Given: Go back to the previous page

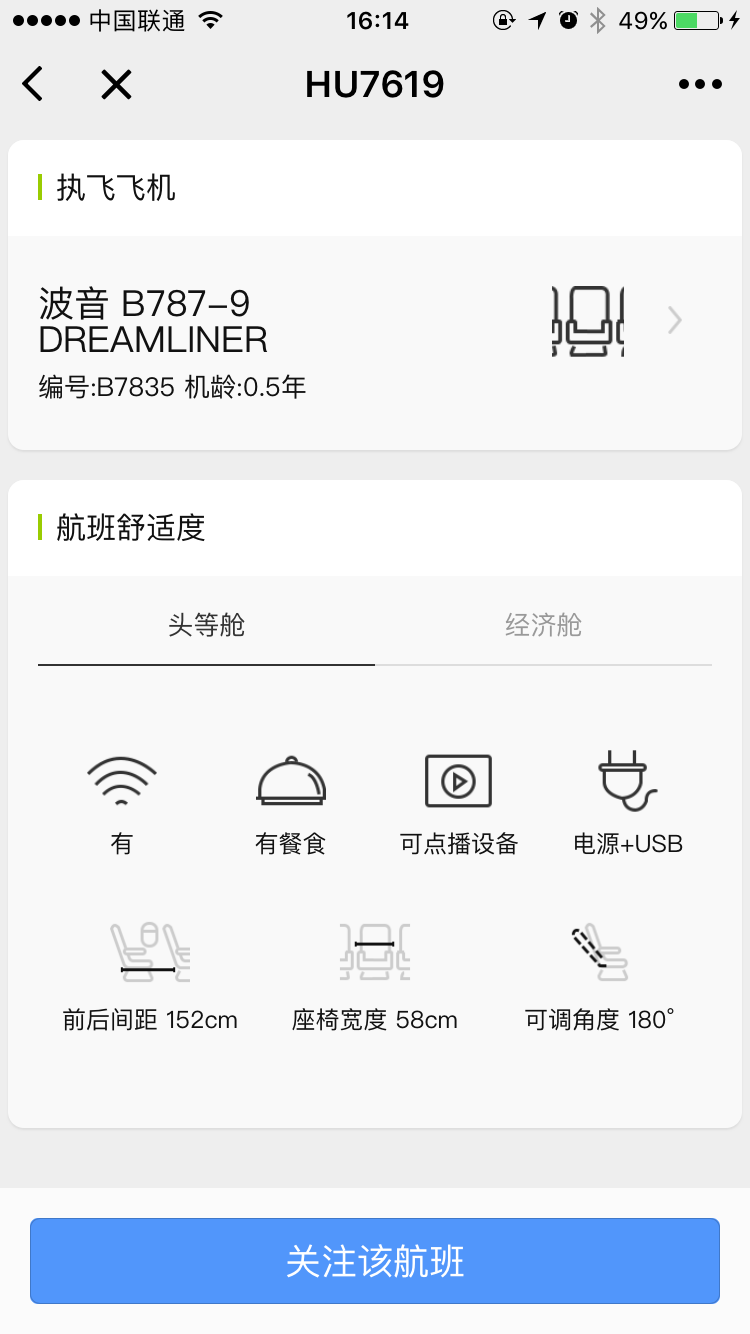Looking at the screenshot, I should click(x=33, y=85).
